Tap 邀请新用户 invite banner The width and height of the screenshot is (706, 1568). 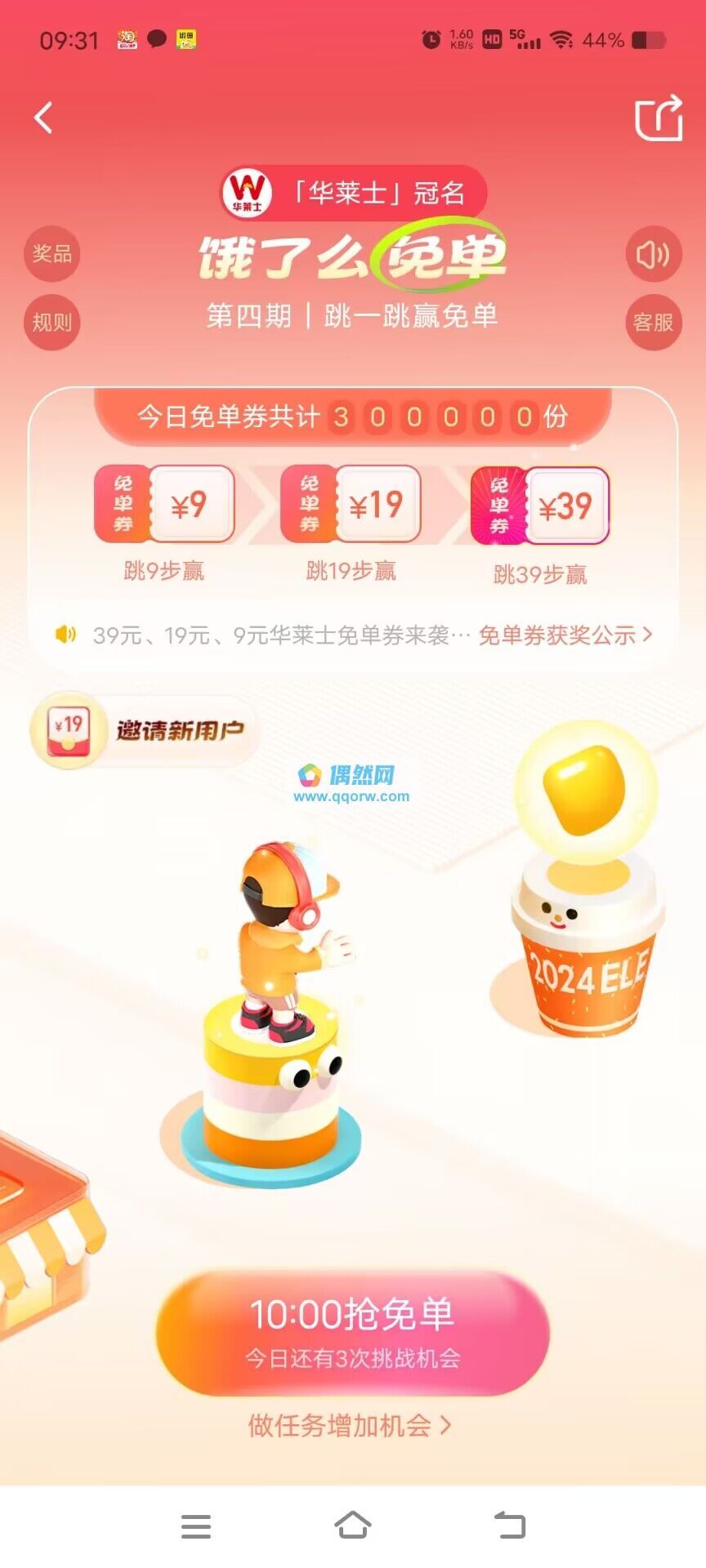coord(144,729)
